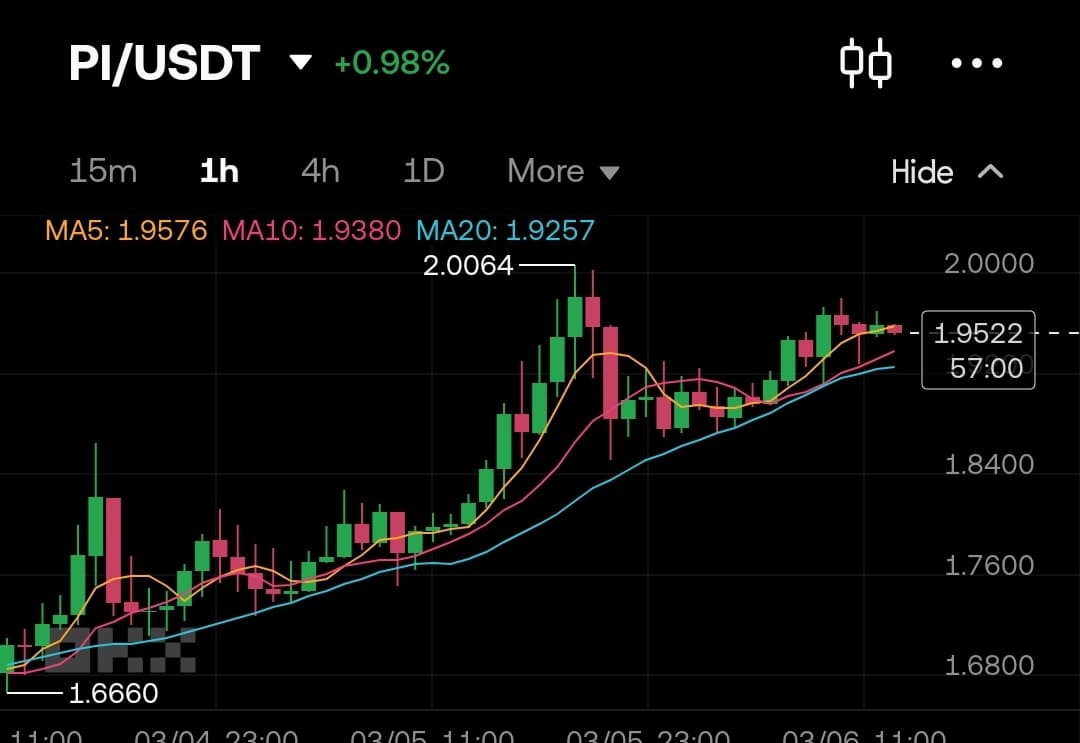The width and height of the screenshot is (1080, 743).
Task: Switch to the 15m timeframe
Action: click(x=103, y=171)
